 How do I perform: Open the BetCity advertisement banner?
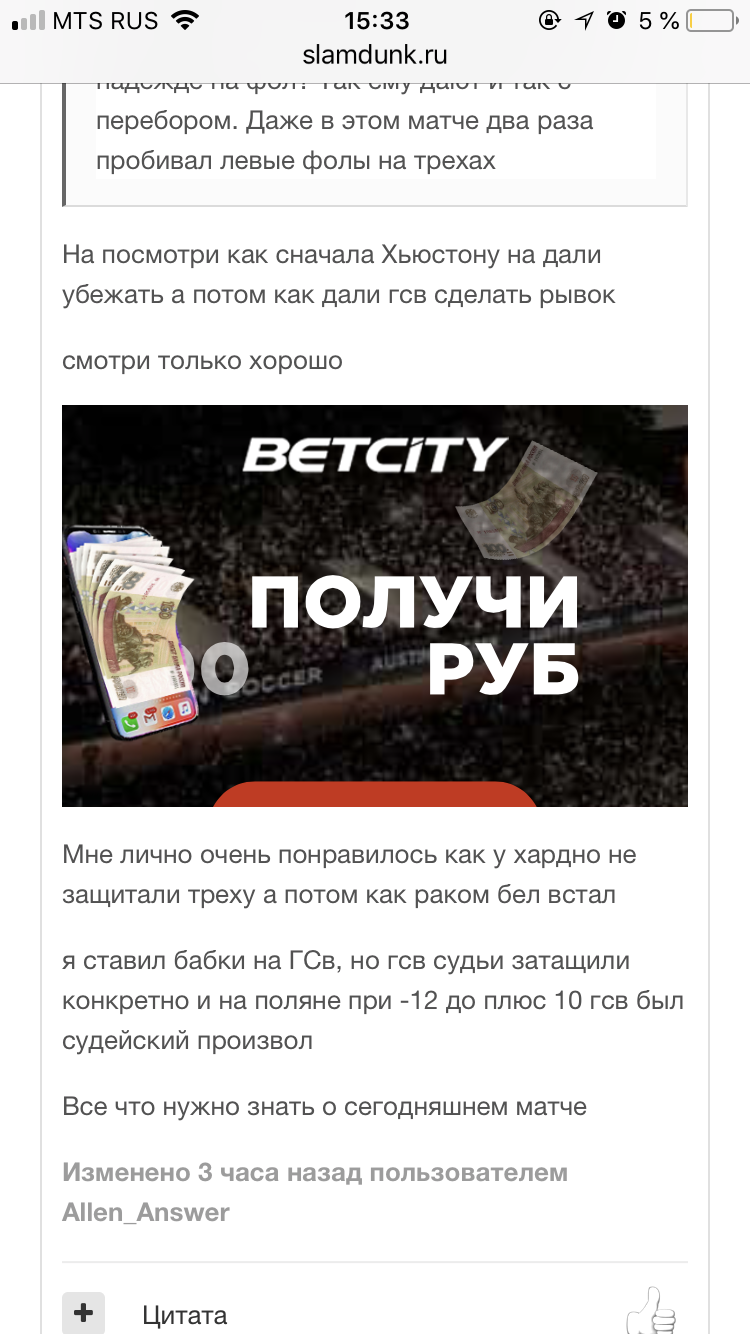[375, 606]
